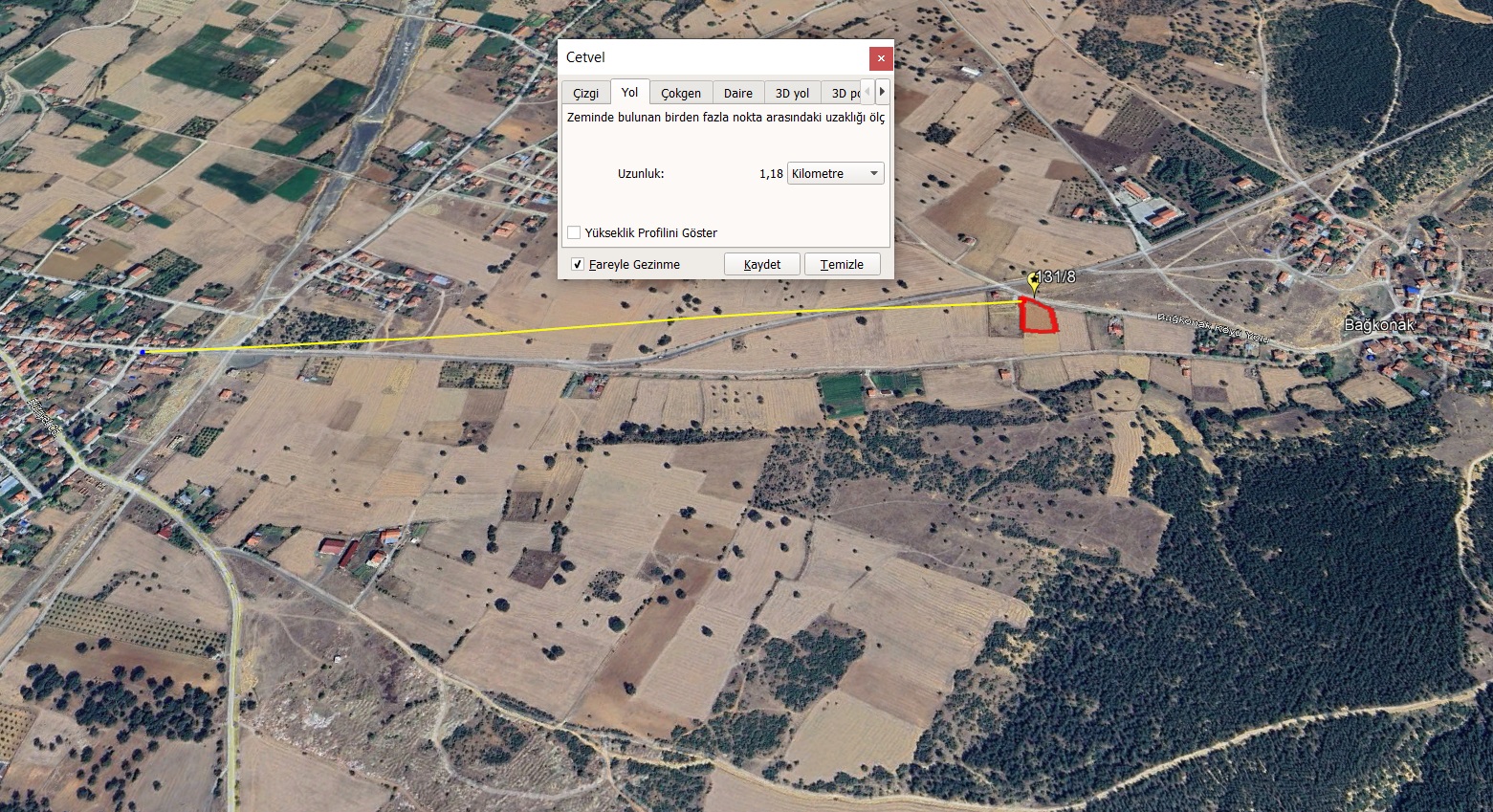Open the Çokgen tab
The width and height of the screenshot is (1493, 812).
click(681, 93)
